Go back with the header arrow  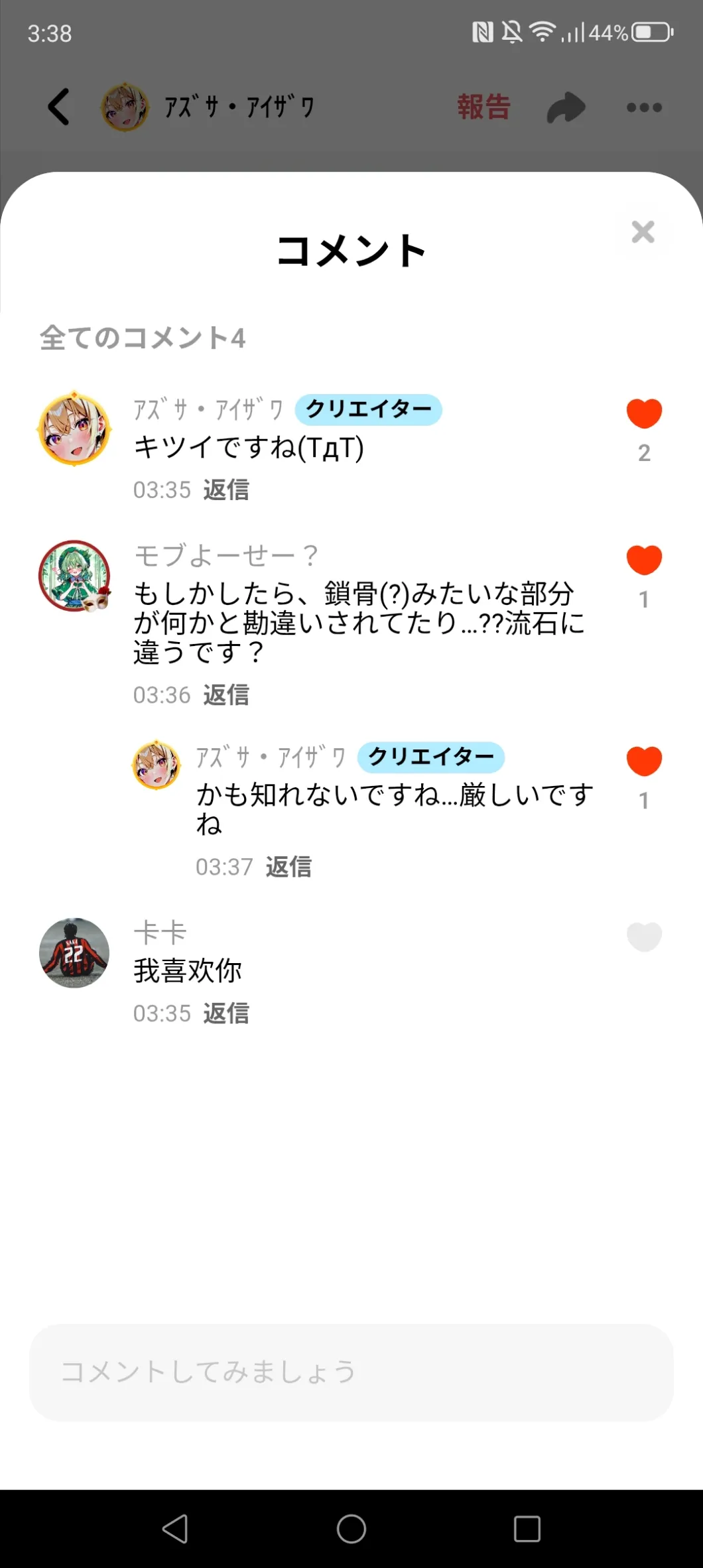(x=58, y=107)
